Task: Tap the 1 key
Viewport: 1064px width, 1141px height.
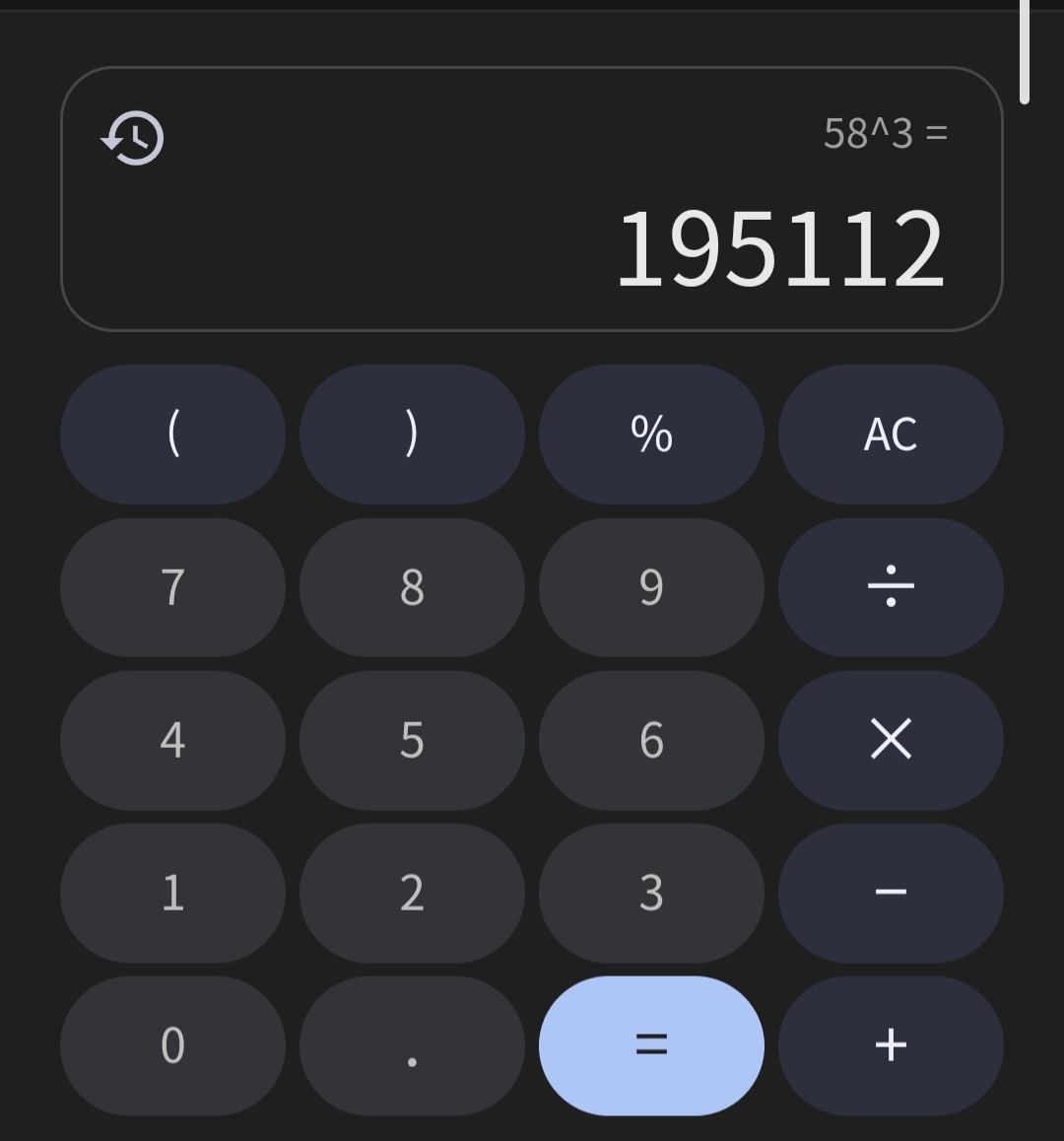Action: click(x=172, y=893)
